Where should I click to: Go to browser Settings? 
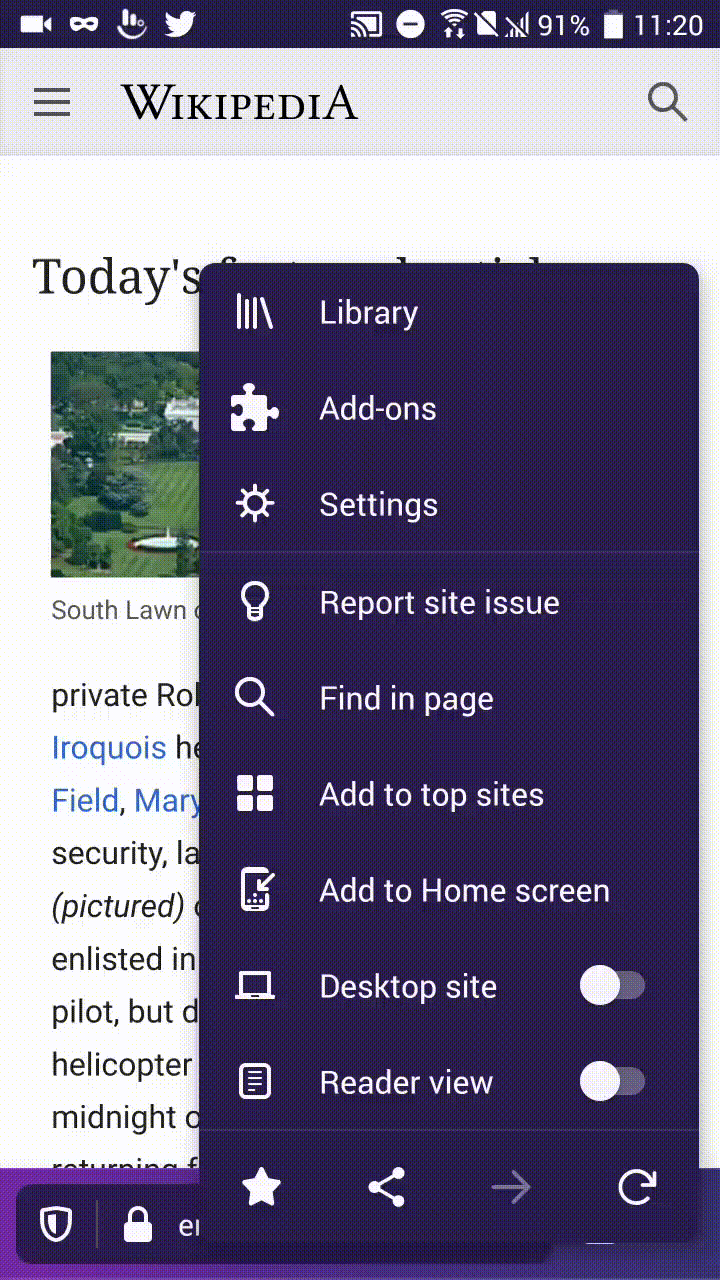coord(378,505)
